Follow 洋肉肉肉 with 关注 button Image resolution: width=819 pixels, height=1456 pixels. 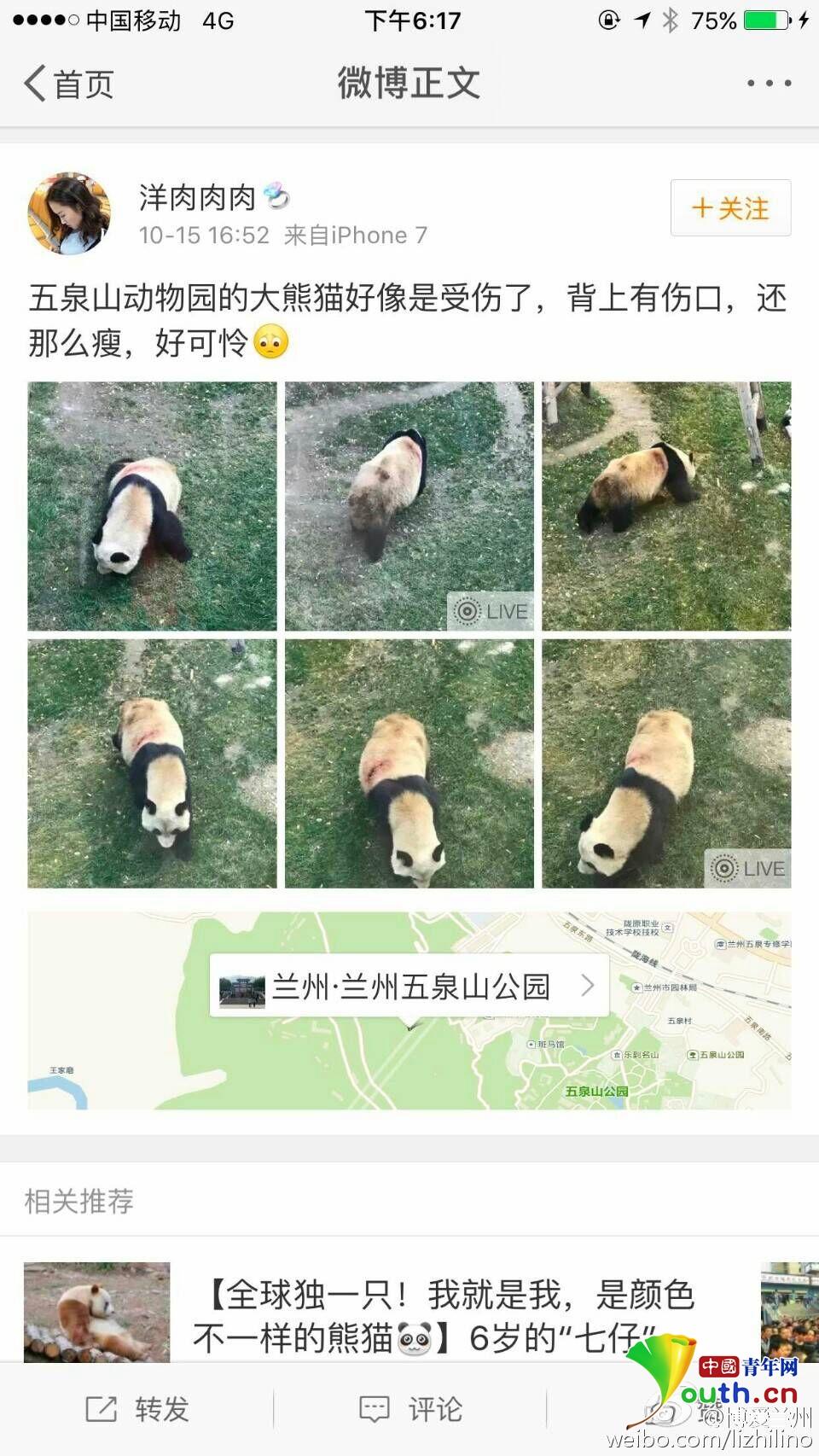pos(730,208)
